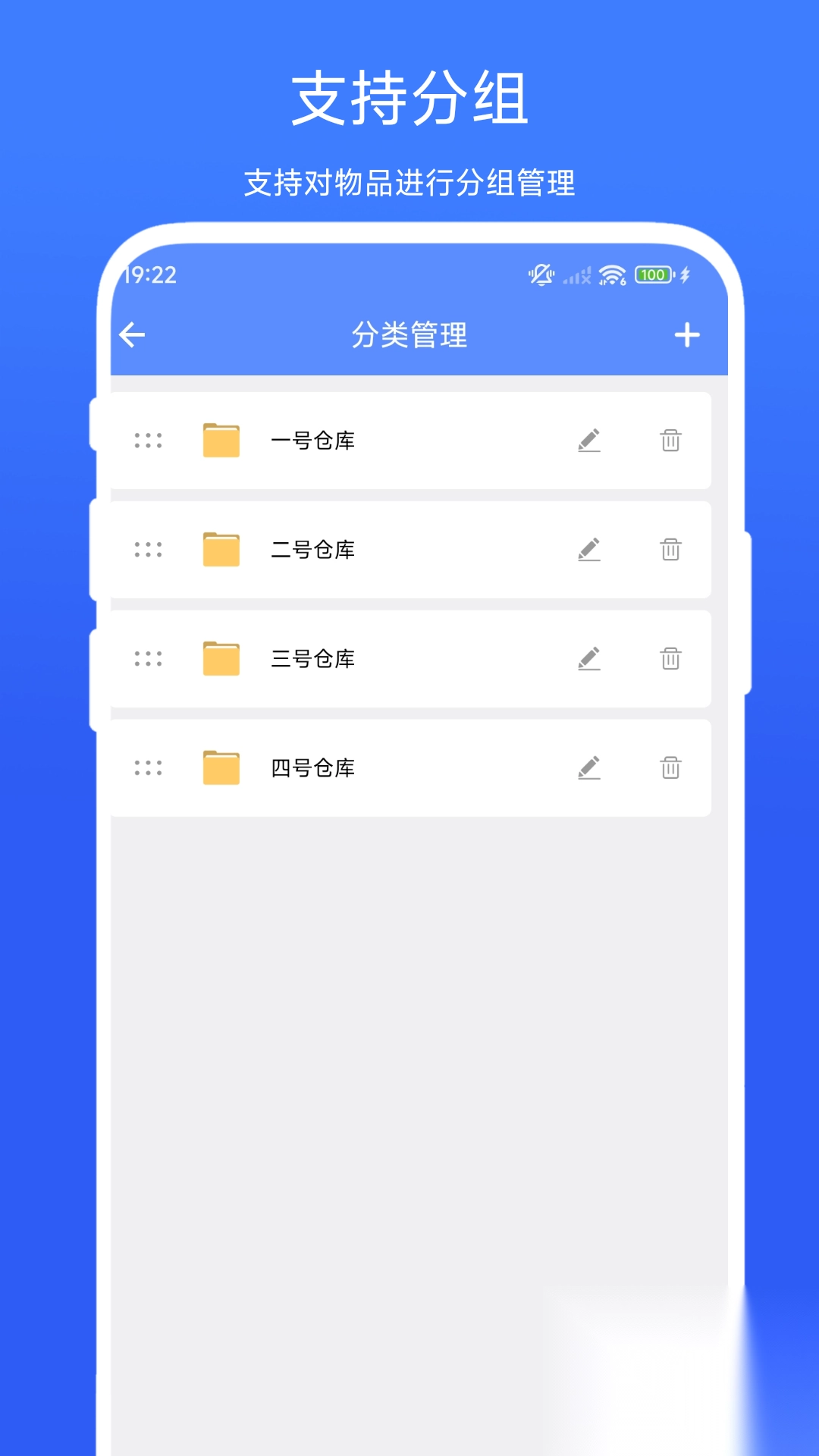Grab the drag handle of 一号仓库
Screen dimensions: 819x1456
point(149,442)
